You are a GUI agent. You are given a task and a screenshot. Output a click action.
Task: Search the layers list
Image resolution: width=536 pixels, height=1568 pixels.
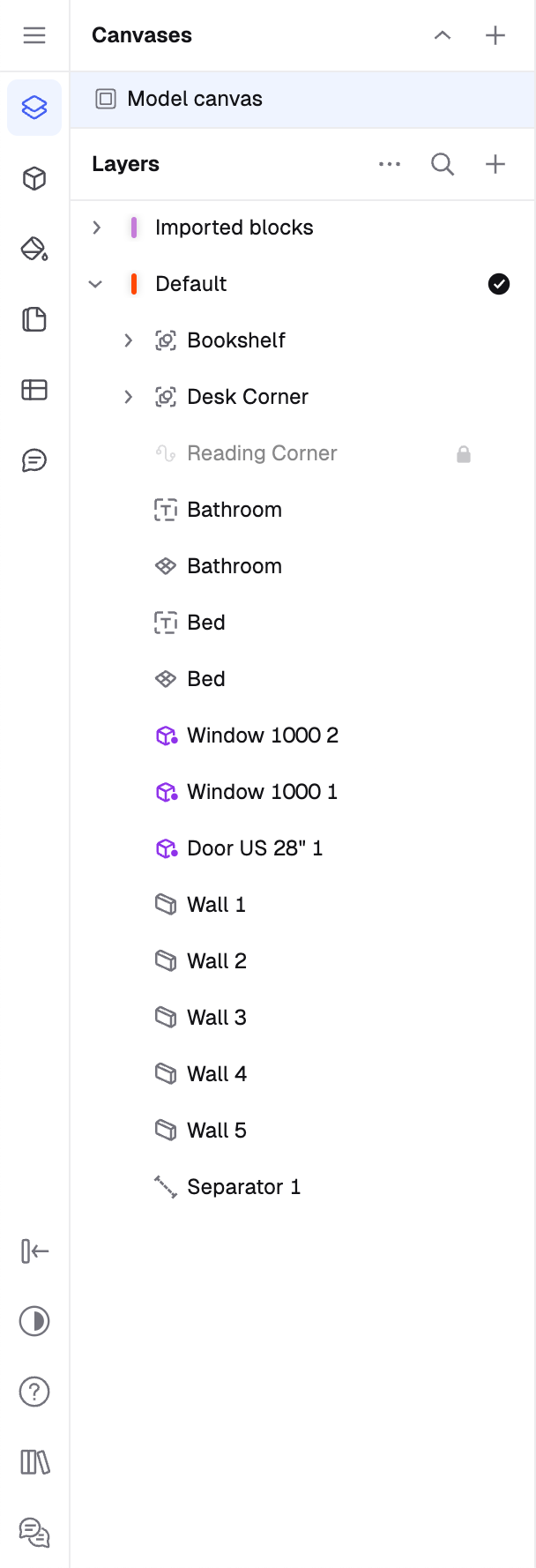click(443, 164)
